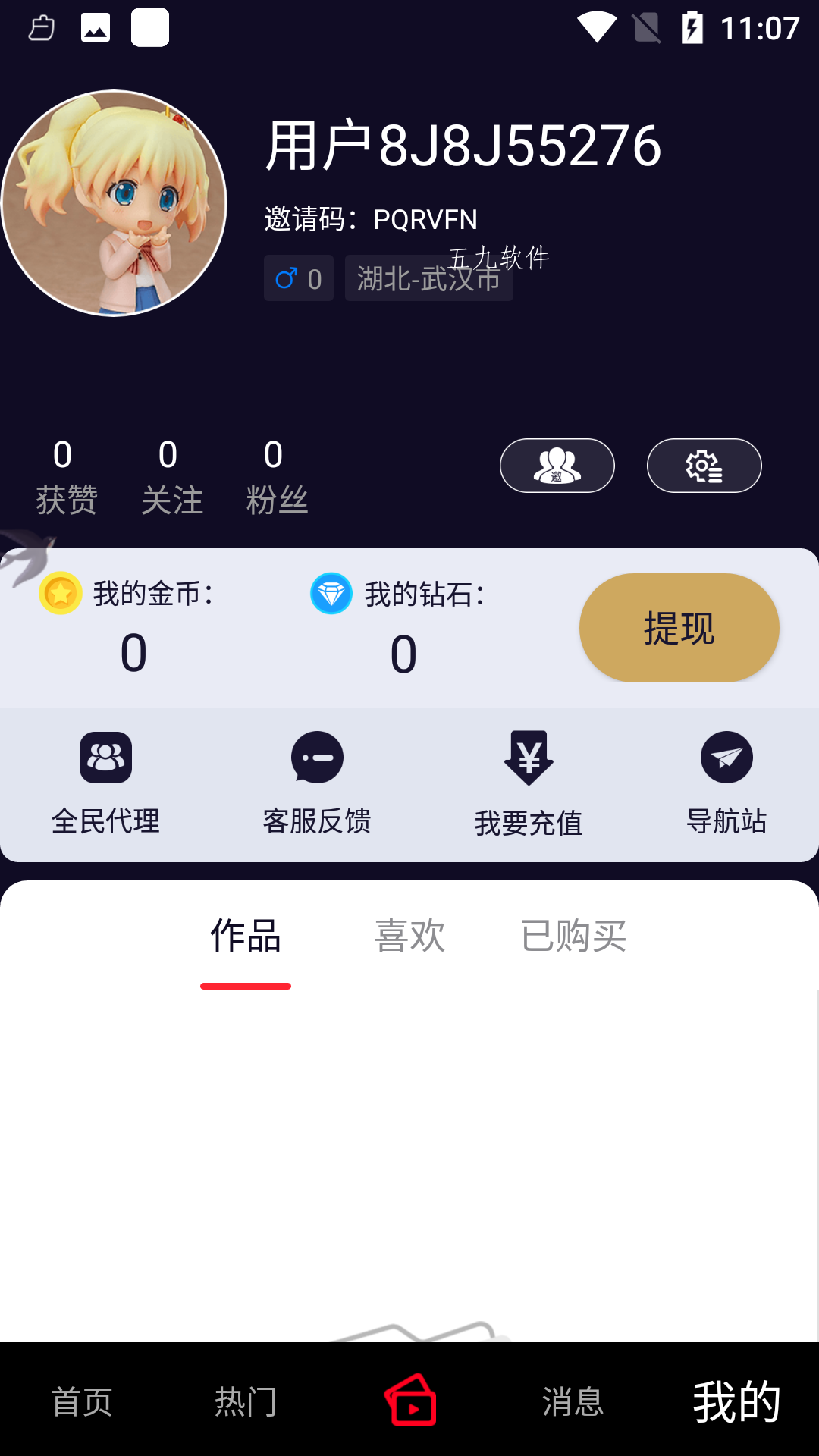Go to the 首页 home tab
Screen dimensions: 819x1456
coord(82,1401)
